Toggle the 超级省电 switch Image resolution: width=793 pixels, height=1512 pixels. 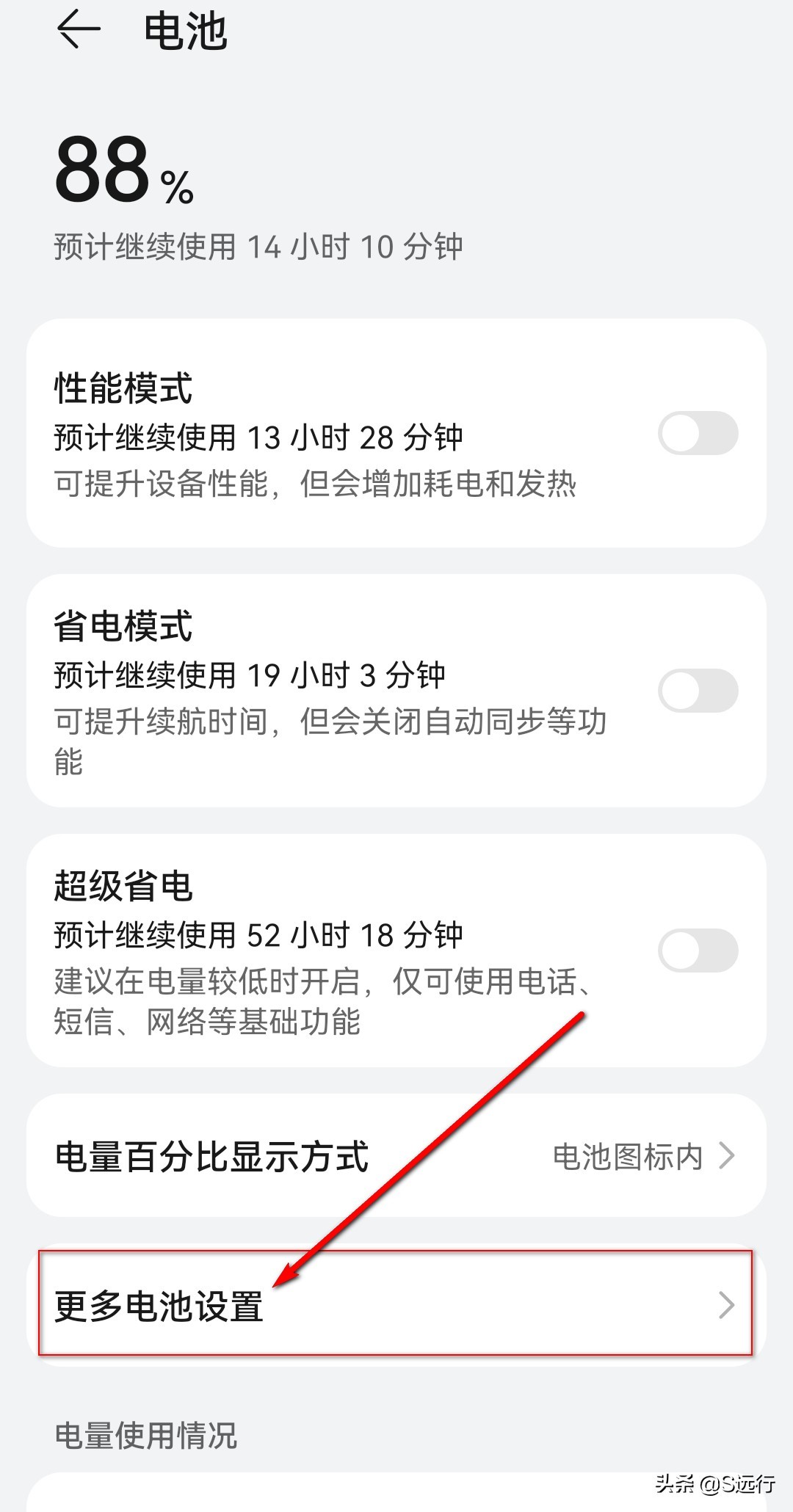(698, 951)
